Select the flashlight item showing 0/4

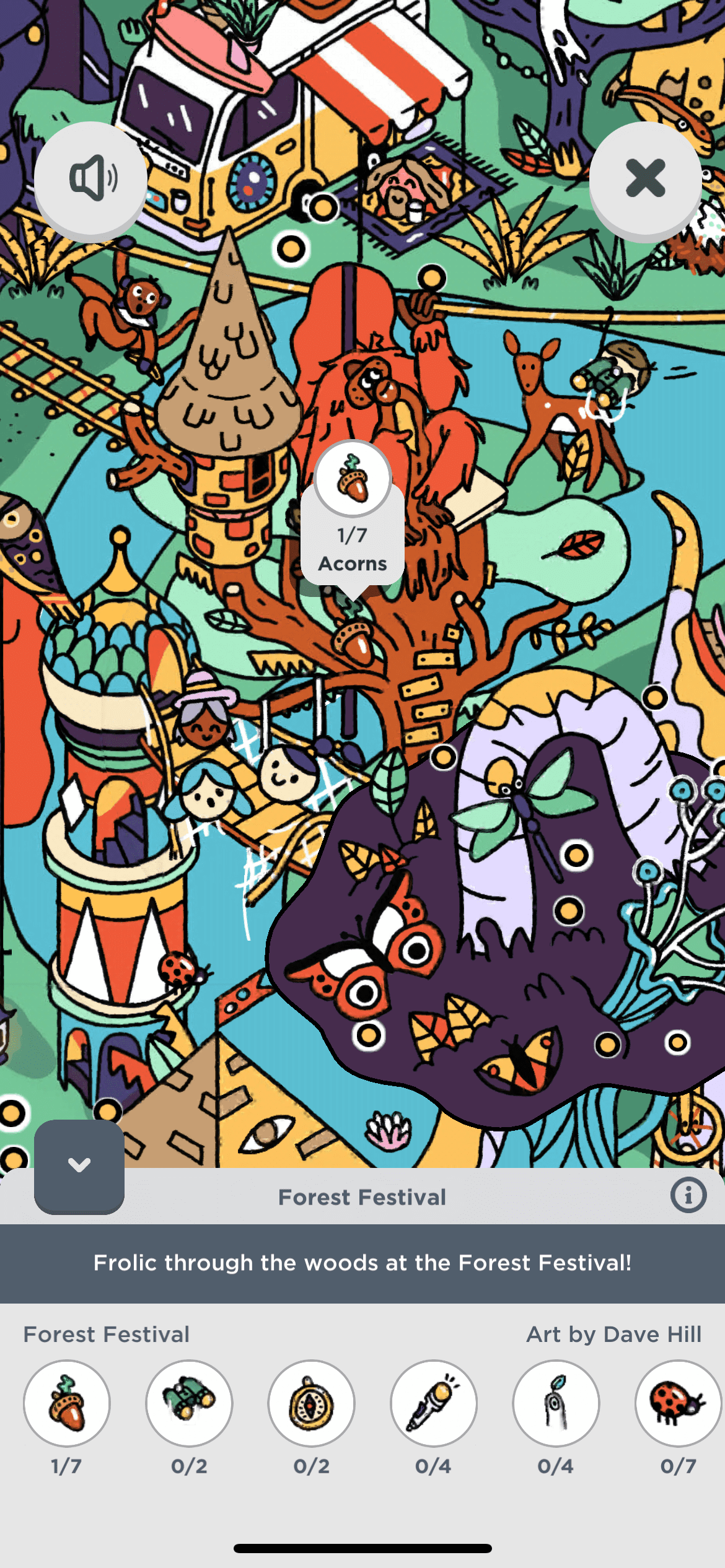(x=433, y=1403)
